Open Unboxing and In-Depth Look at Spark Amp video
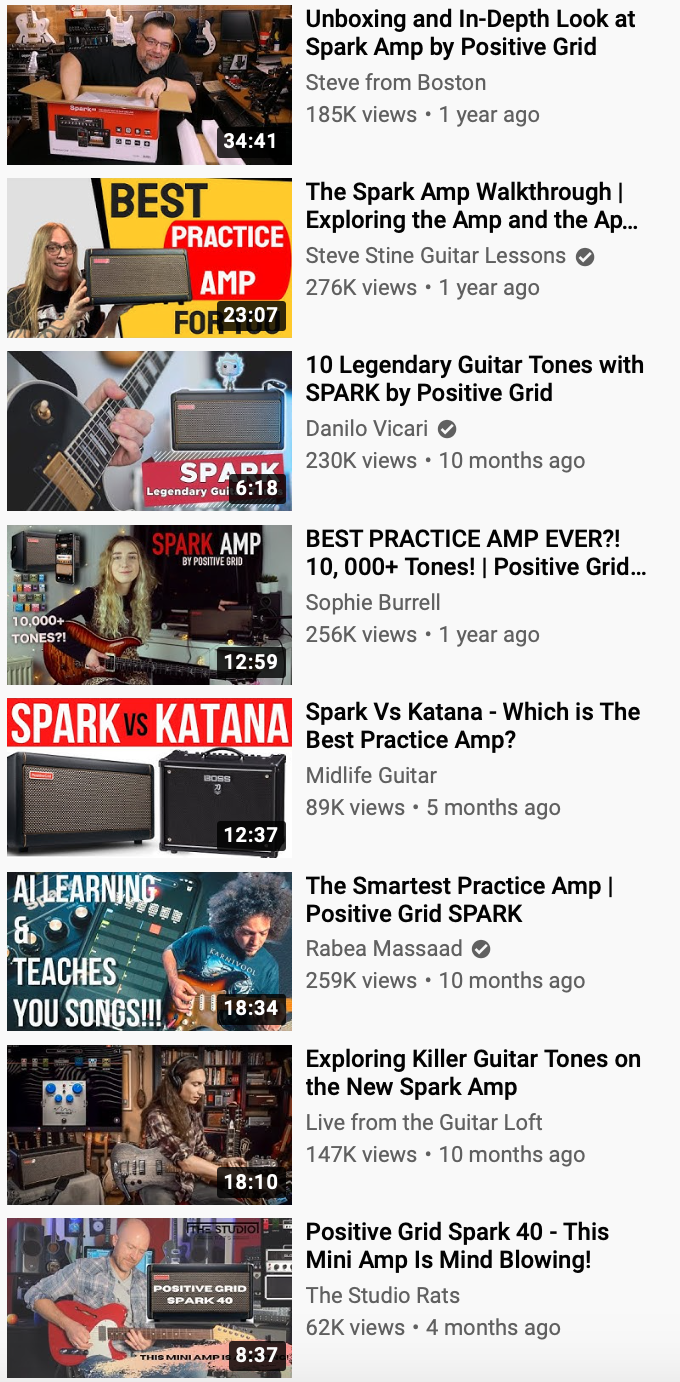This screenshot has height=1382, width=680. click(470, 33)
